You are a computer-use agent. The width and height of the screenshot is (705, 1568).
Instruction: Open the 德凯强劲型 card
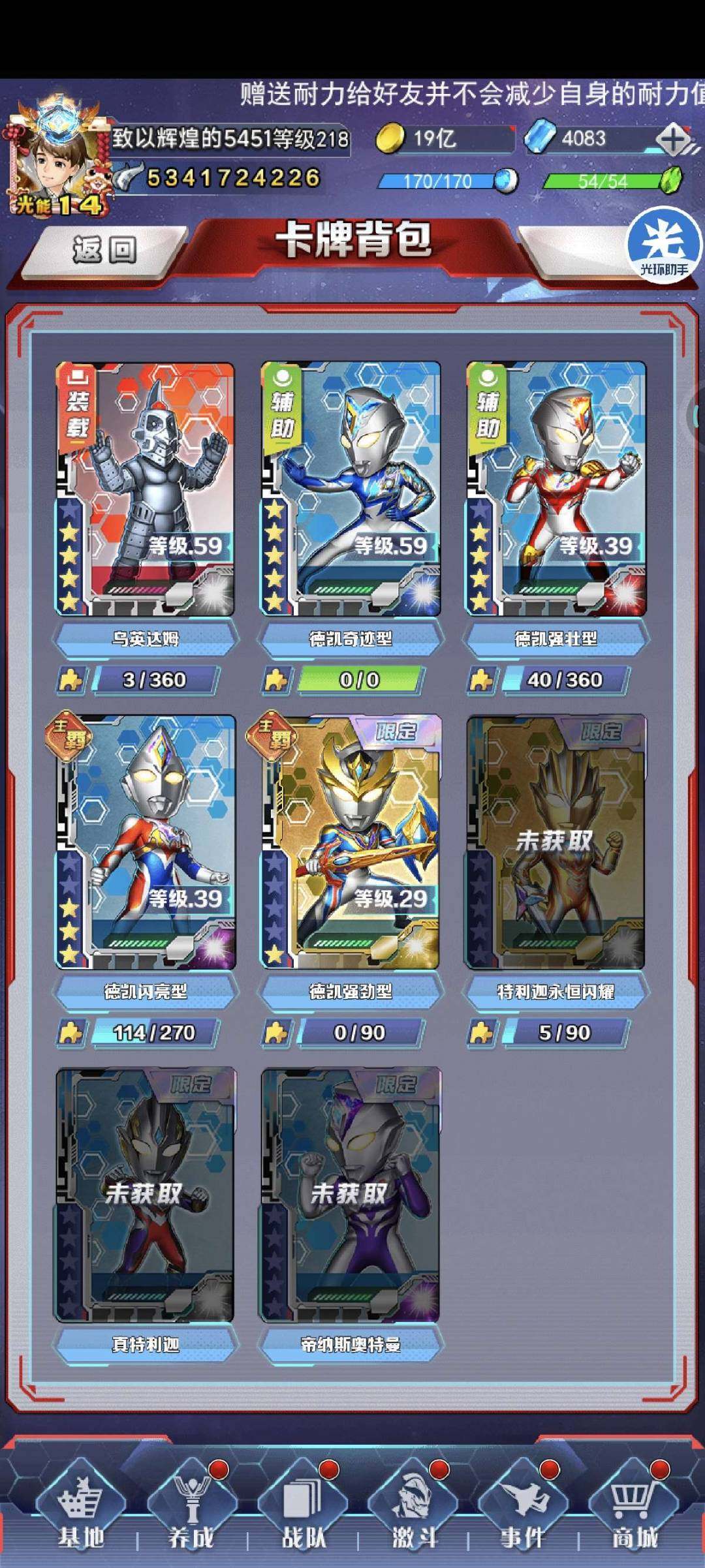[351, 842]
